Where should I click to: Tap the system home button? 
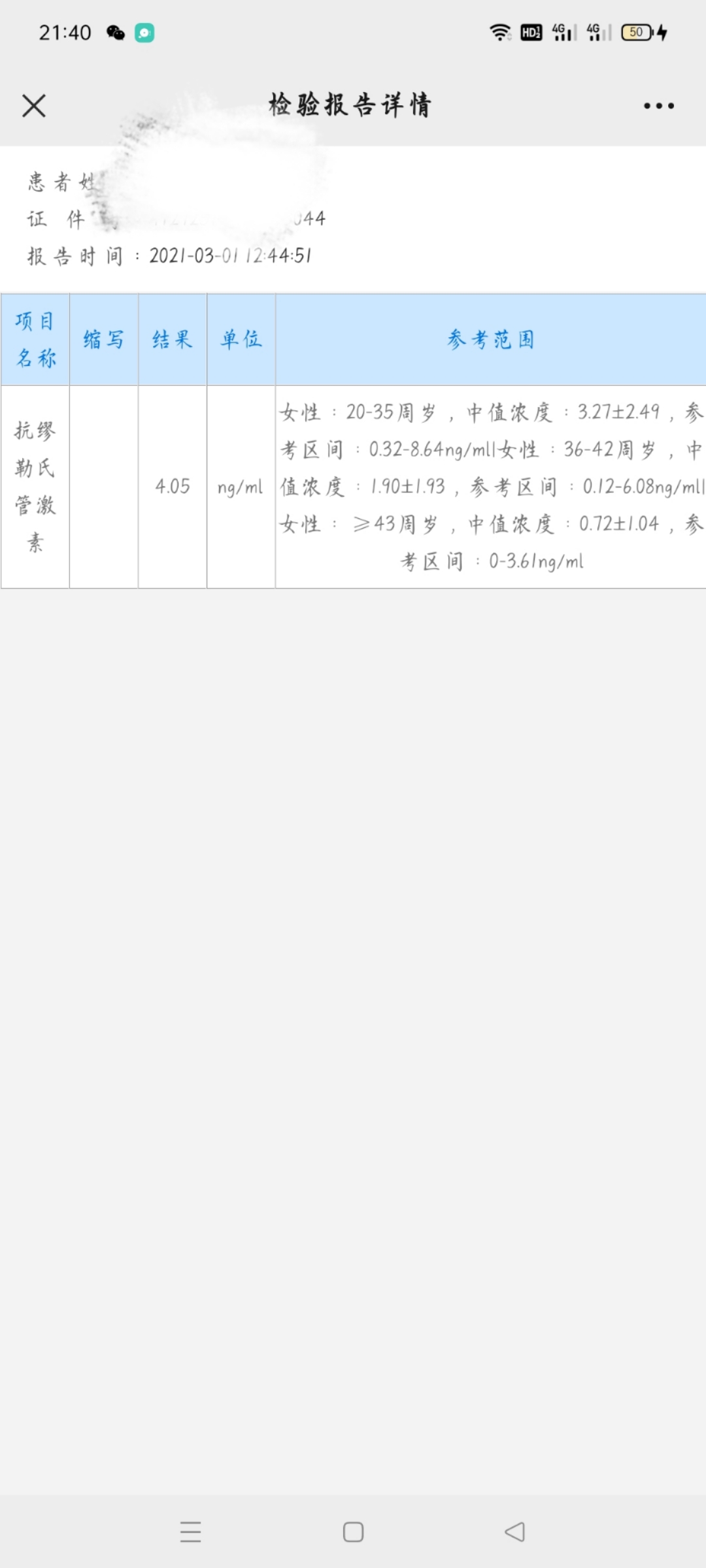click(353, 1532)
